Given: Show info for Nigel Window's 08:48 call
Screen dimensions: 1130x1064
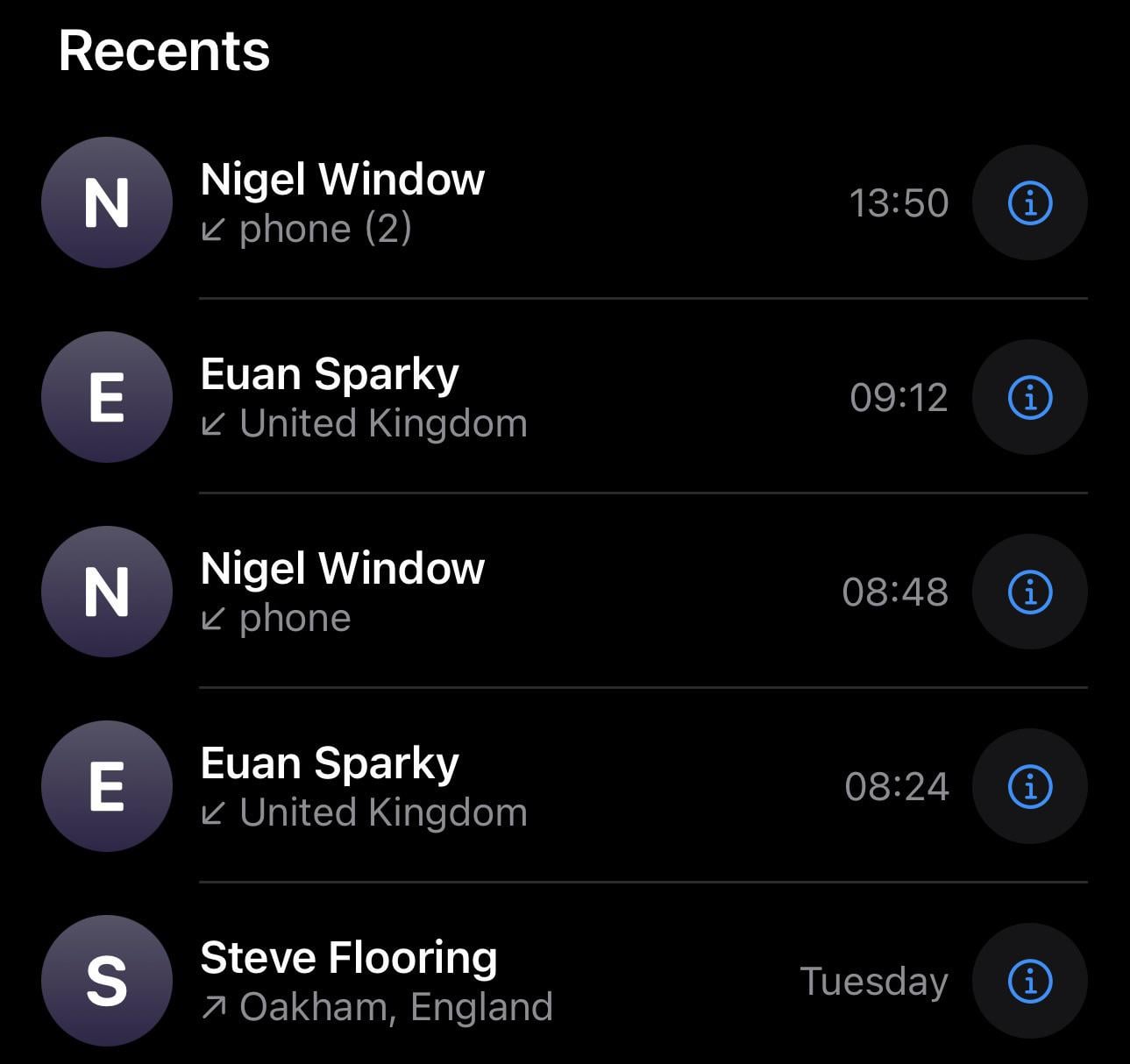Looking at the screenshot, I should coord(1030,592).
